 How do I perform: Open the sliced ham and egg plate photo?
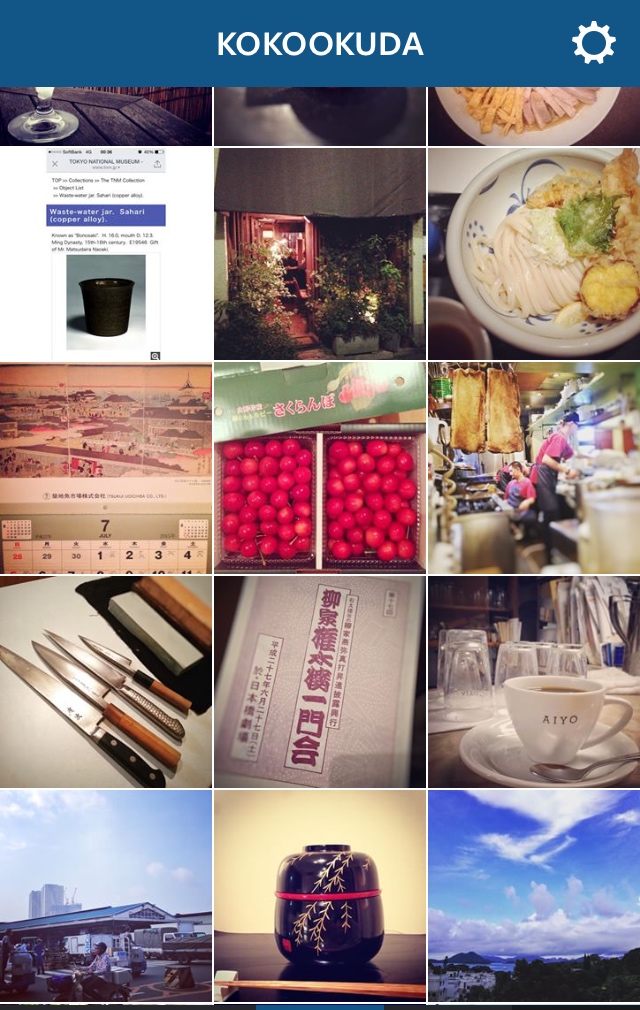[x=534, y=116]
